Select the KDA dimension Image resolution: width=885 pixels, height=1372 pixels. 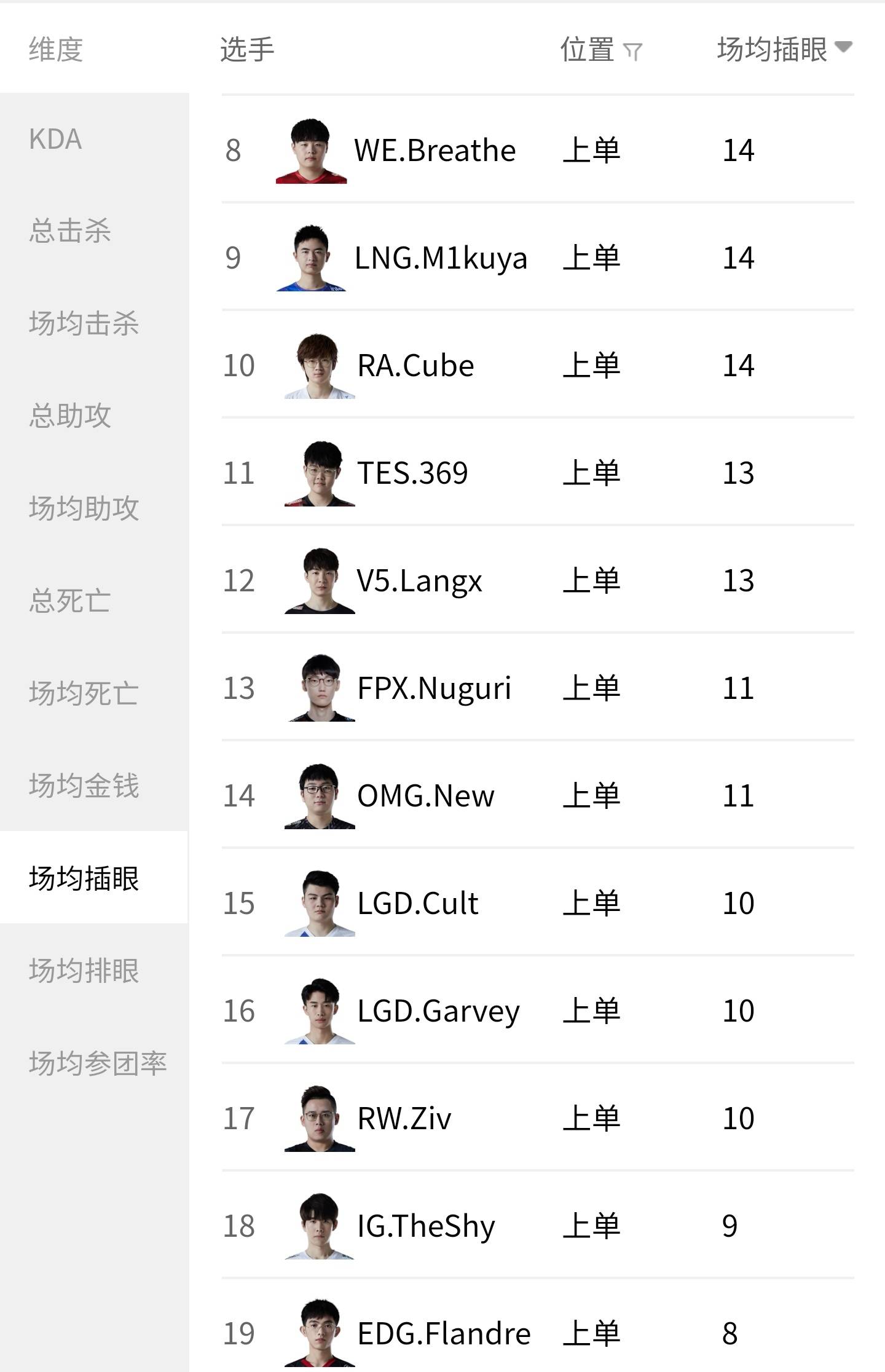[55, 140]
